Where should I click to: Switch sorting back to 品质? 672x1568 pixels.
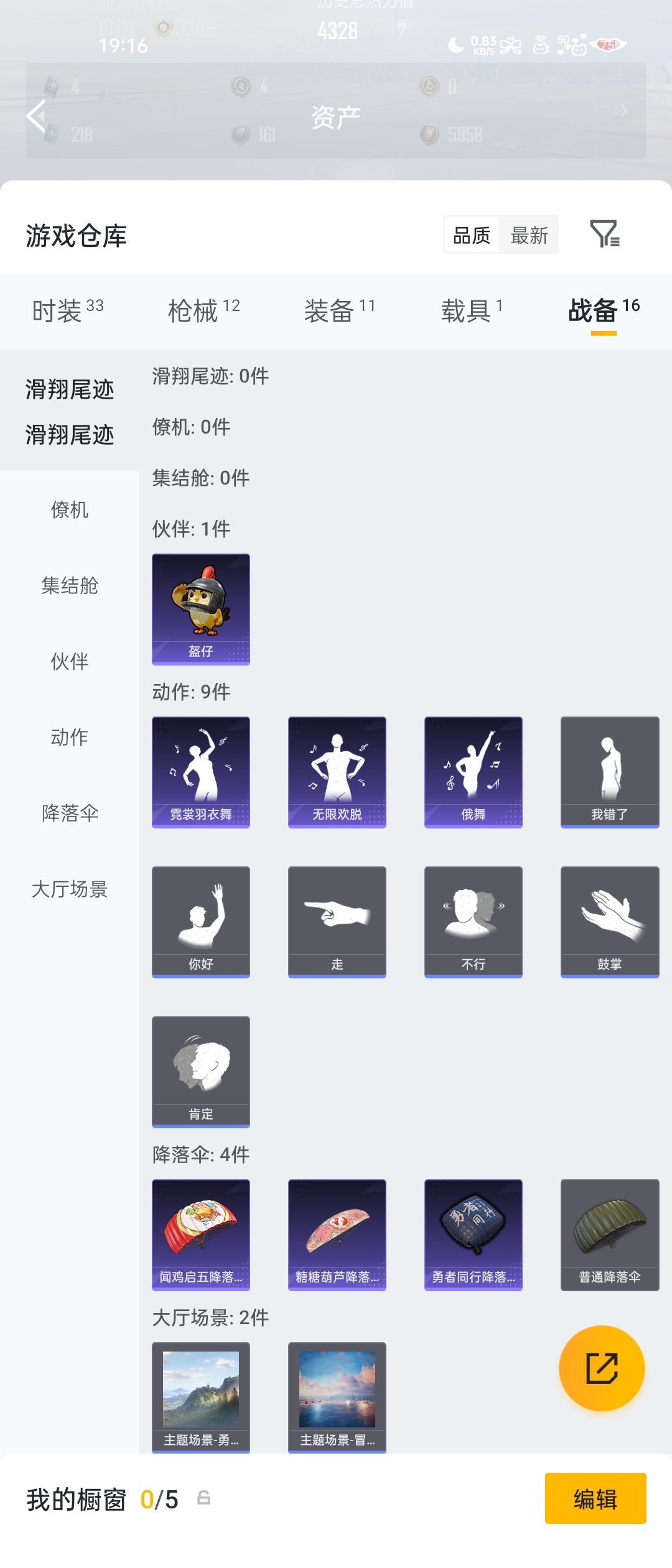coord(471,235)
